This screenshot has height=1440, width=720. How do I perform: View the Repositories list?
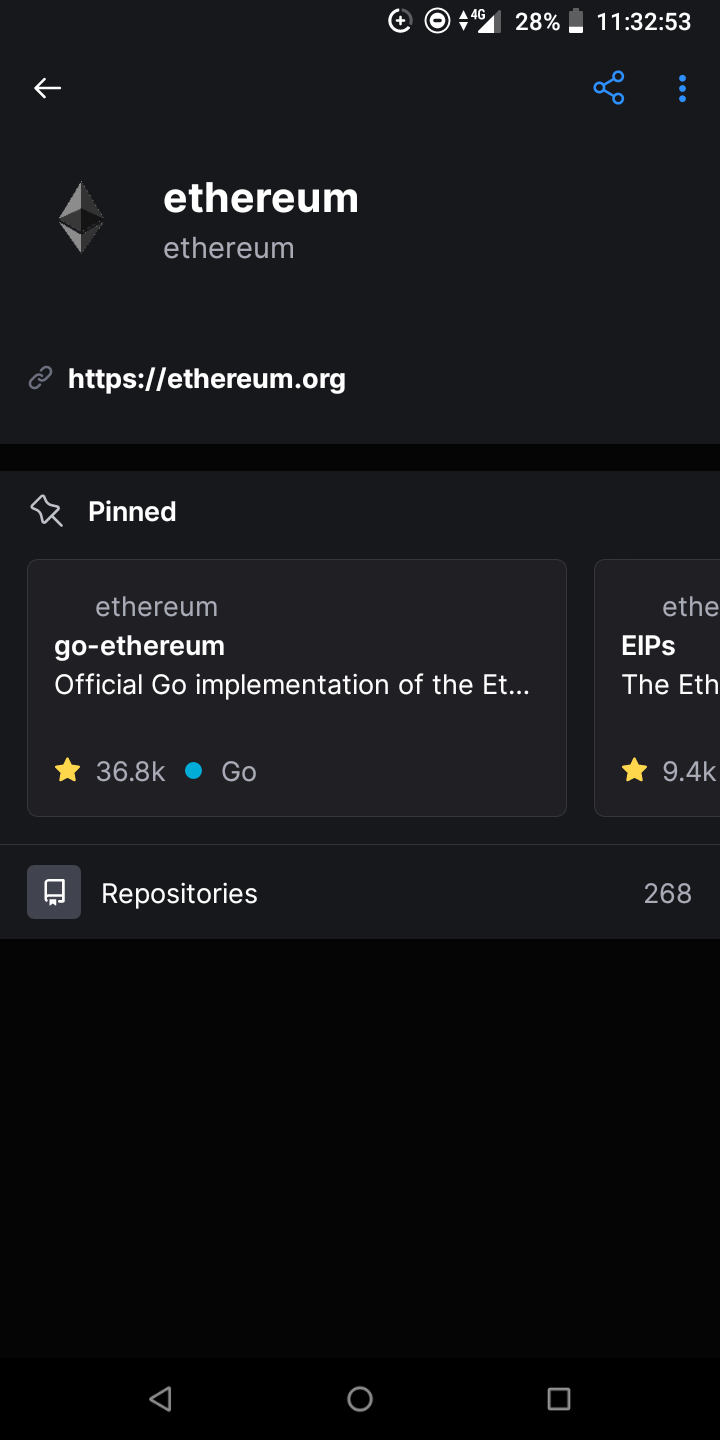tap(360, 893)
